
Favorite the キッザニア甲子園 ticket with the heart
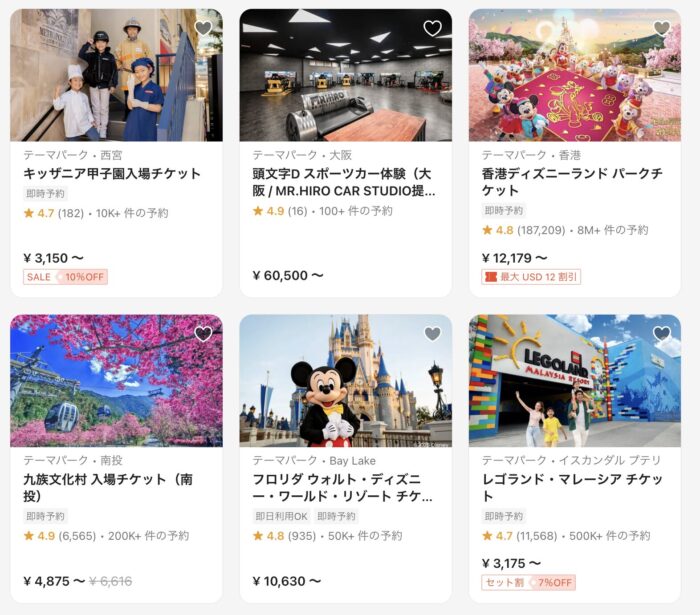click(203, 28)
